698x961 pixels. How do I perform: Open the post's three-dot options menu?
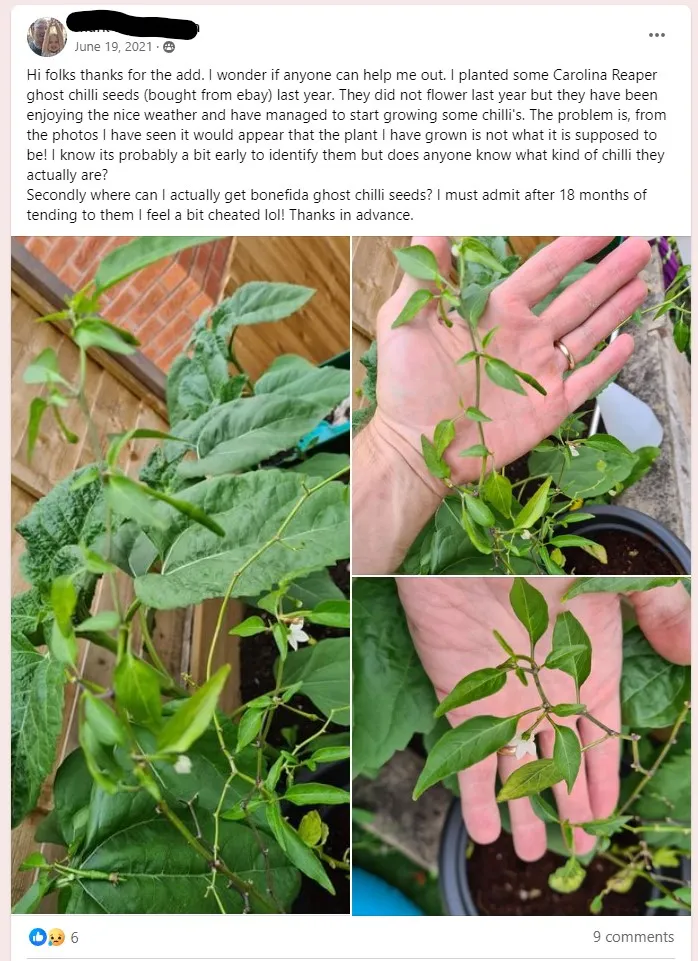click(656, 35)
